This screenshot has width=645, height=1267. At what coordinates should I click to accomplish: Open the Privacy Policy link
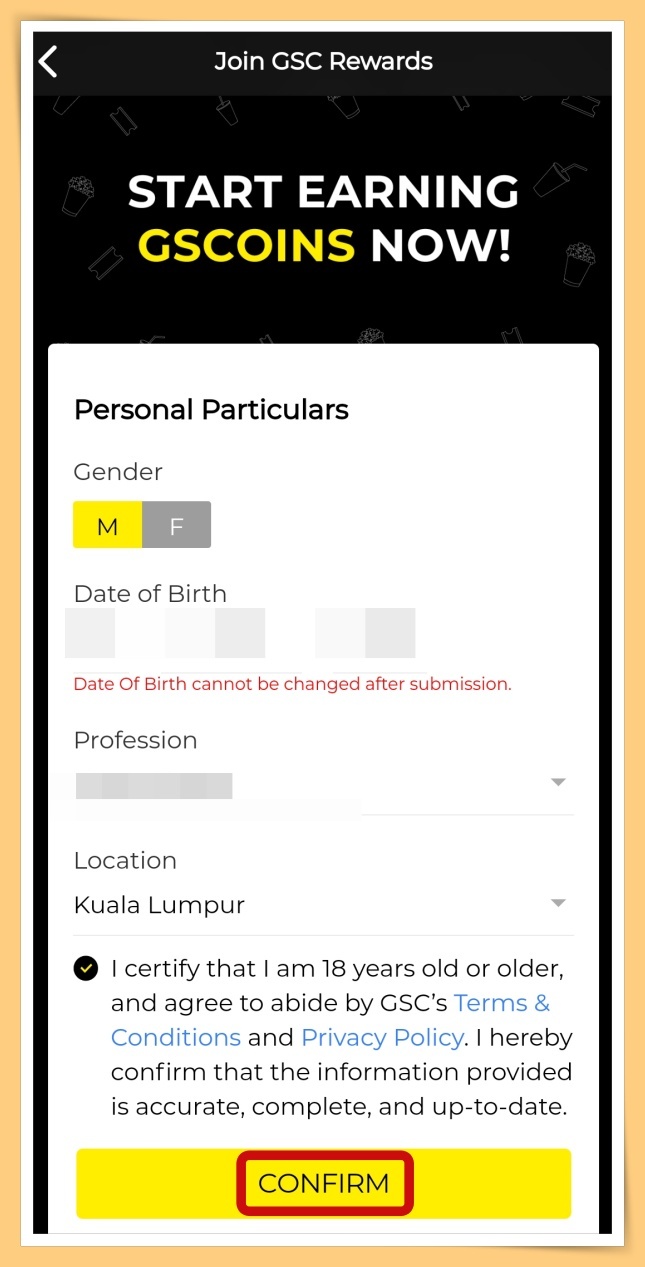(382, 1037)
